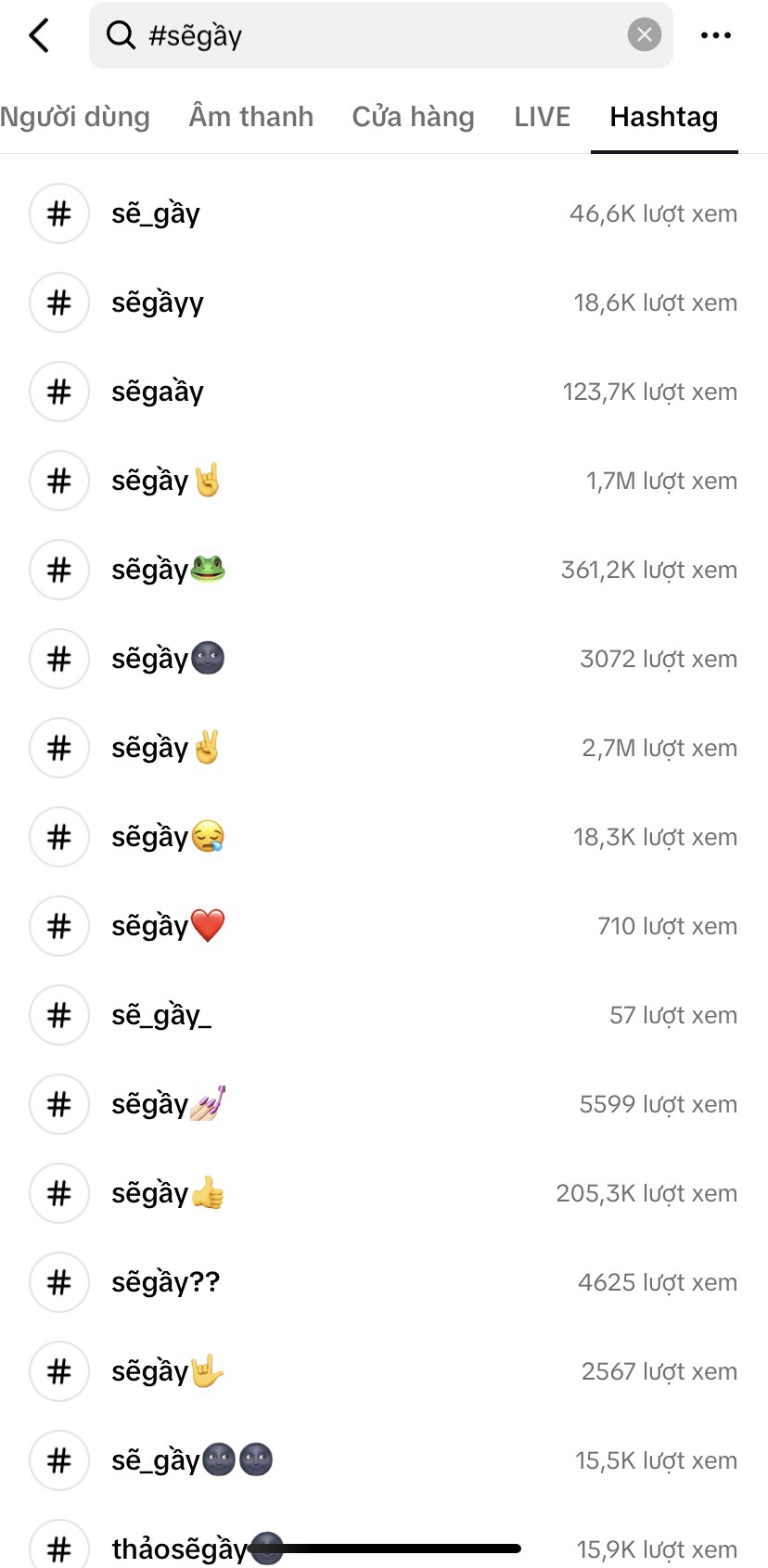Edit the #sẽgầy search field
The height and width of the screenshot is (1568, 768).
[x=371, y=36]
